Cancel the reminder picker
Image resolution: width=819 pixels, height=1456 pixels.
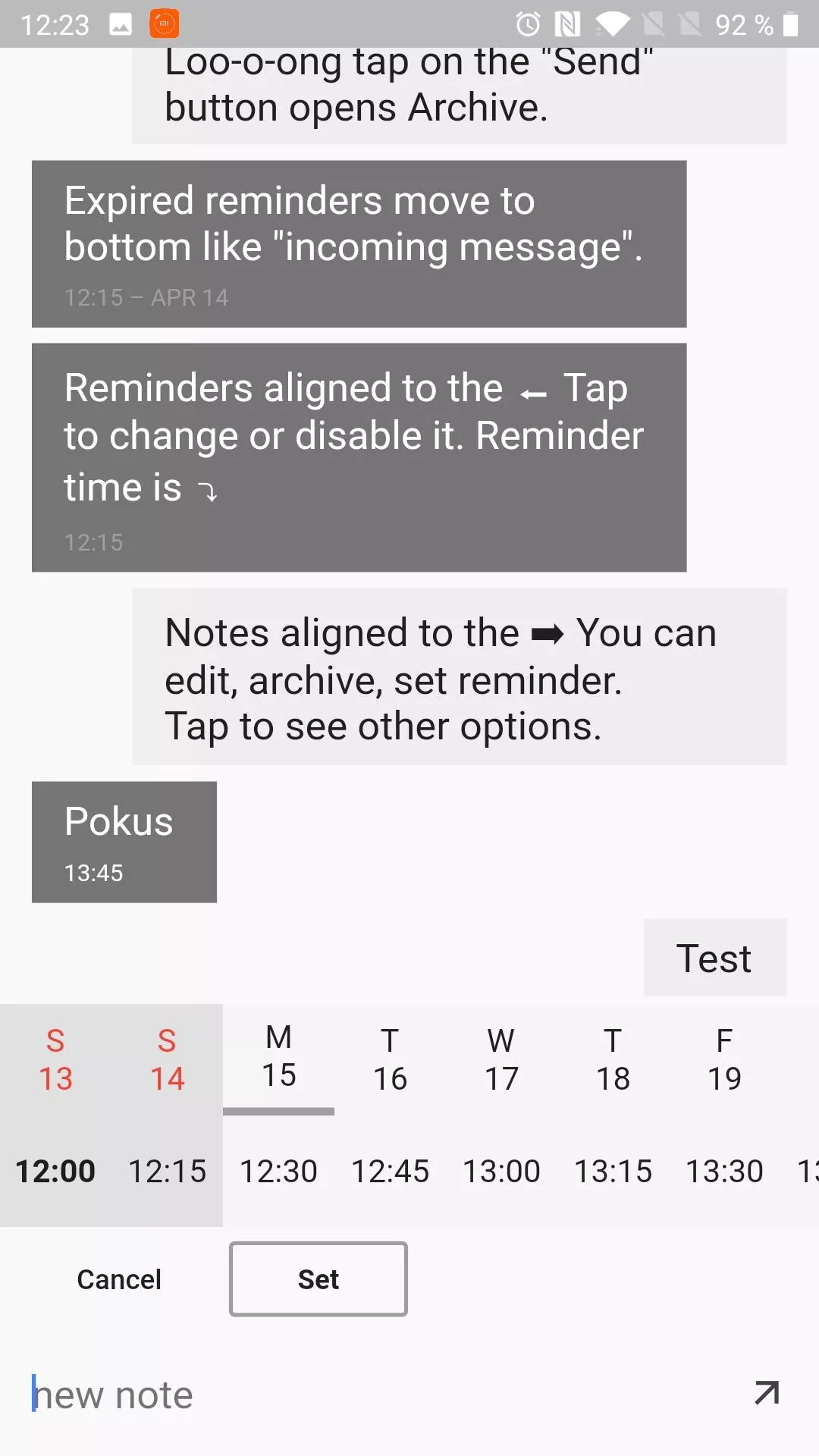click(119, 1279)
